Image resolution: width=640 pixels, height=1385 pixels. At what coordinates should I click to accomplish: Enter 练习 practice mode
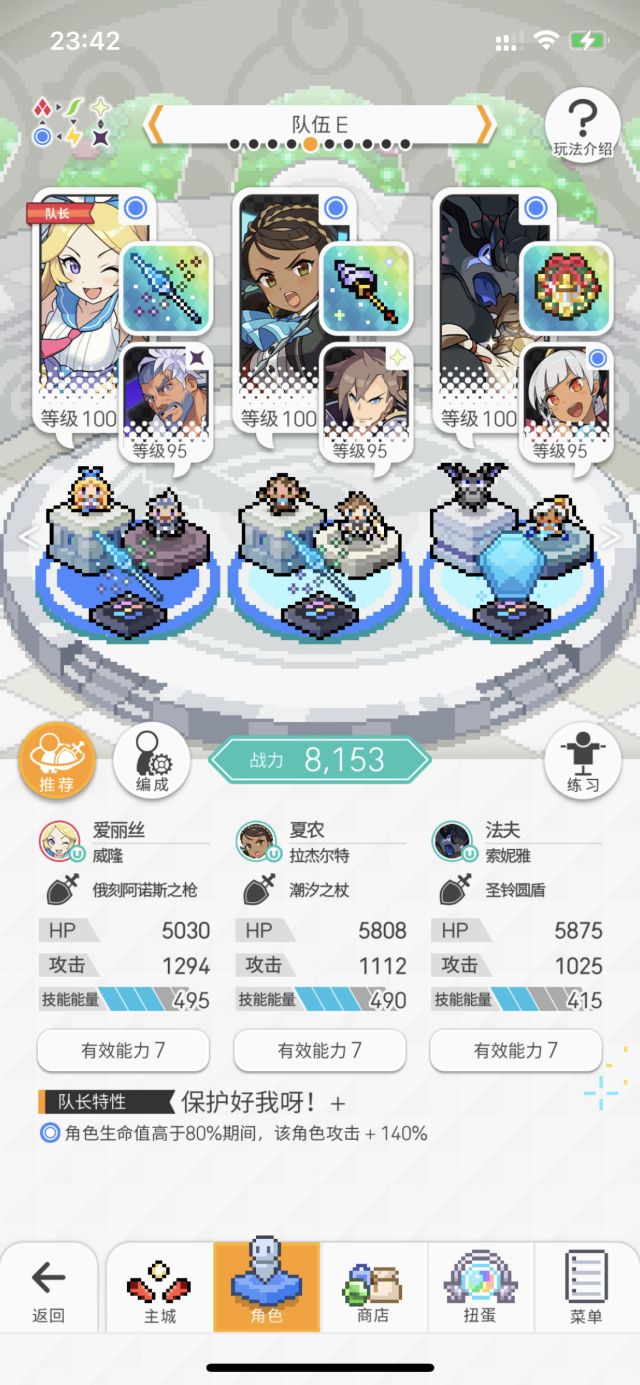[x=582, y=760]
